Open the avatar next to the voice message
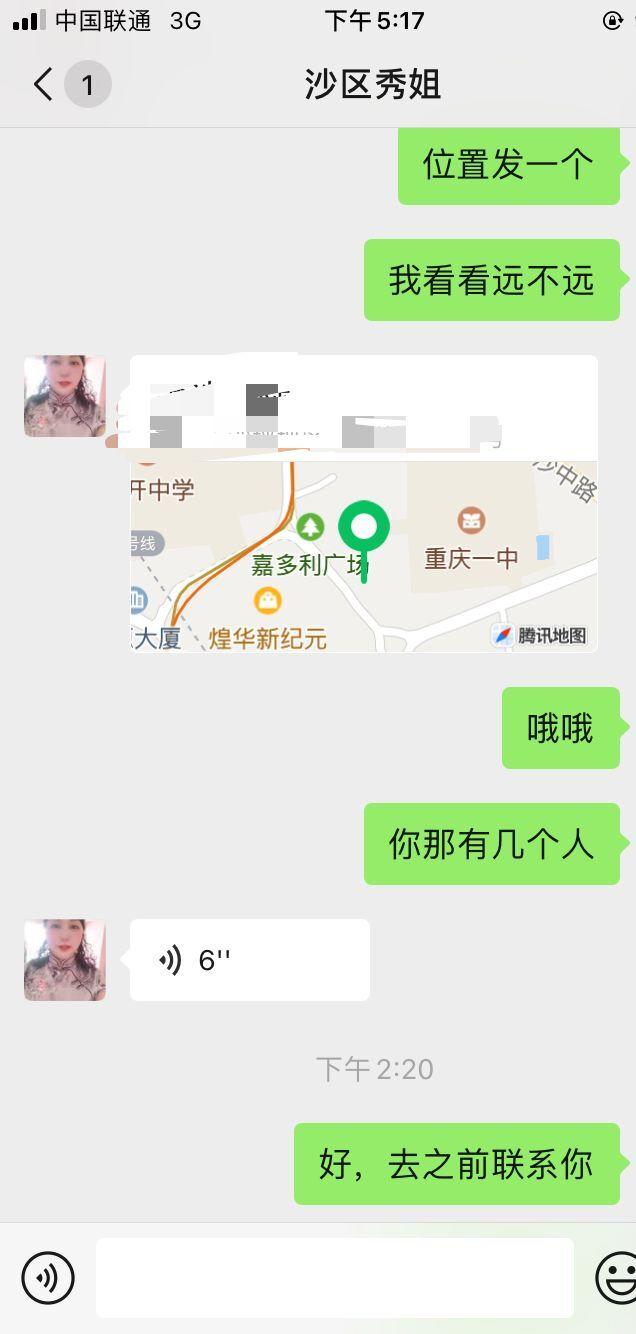The image size is (636, 1334). [65, 960]
